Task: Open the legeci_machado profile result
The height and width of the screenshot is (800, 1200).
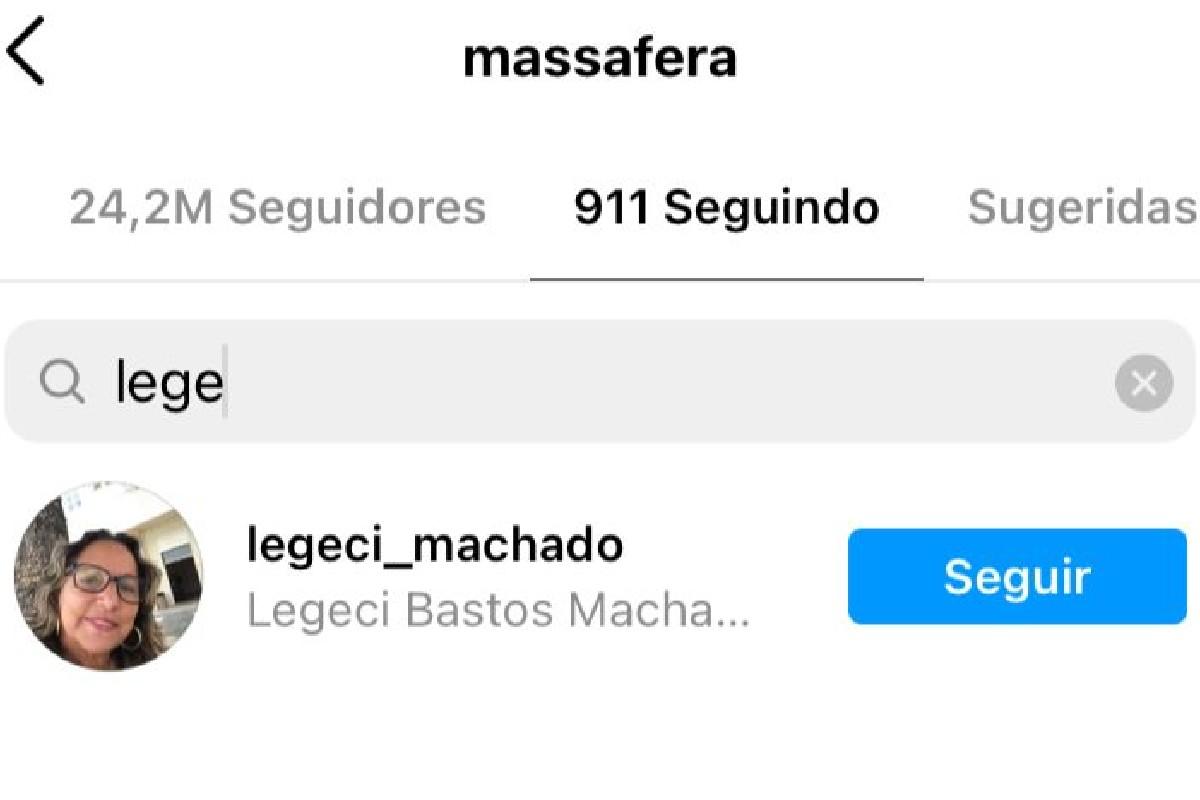Action: tap(434, 546)
